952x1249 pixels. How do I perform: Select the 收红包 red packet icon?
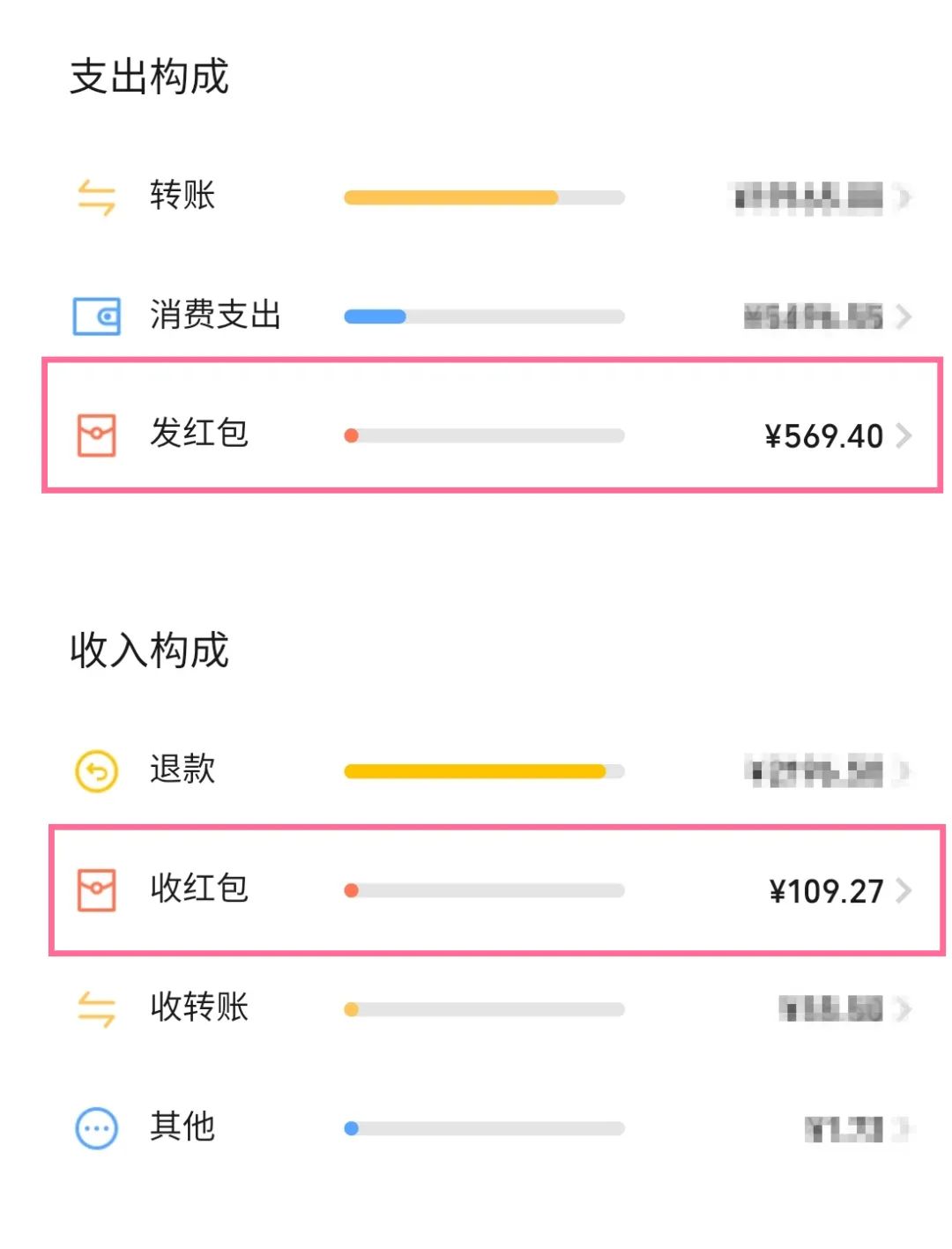click(x=95, y=890)
